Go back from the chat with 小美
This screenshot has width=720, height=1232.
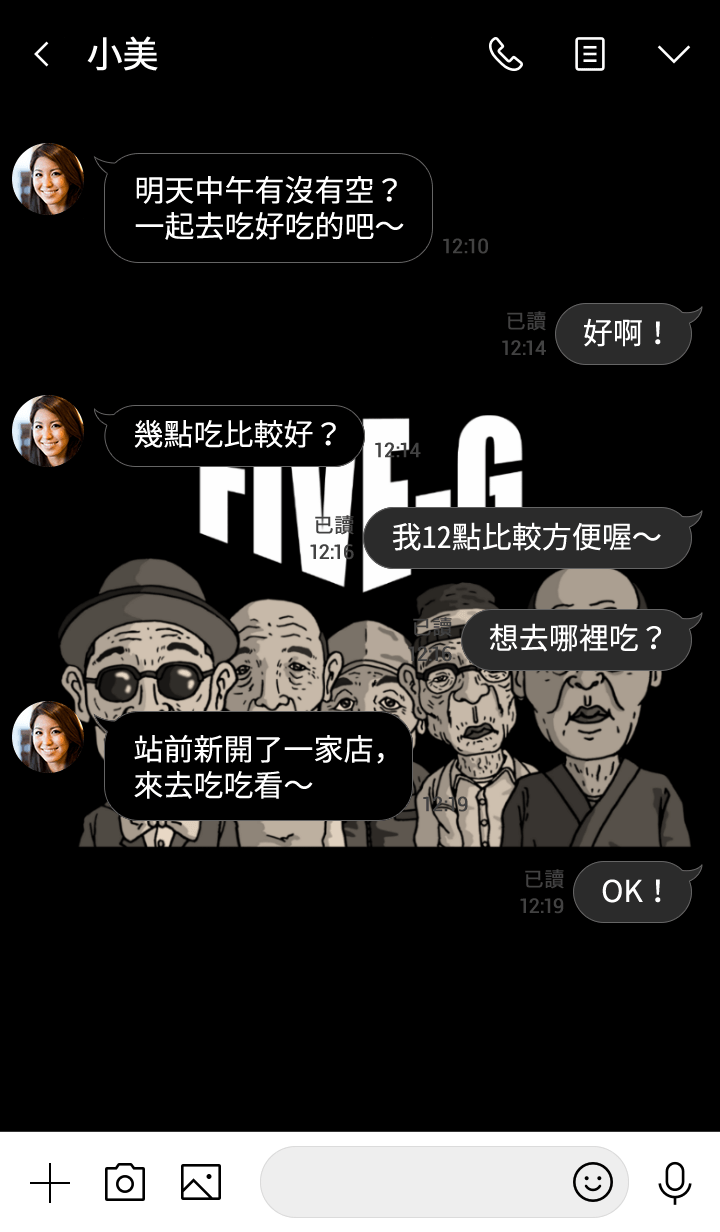pos(41,54)
